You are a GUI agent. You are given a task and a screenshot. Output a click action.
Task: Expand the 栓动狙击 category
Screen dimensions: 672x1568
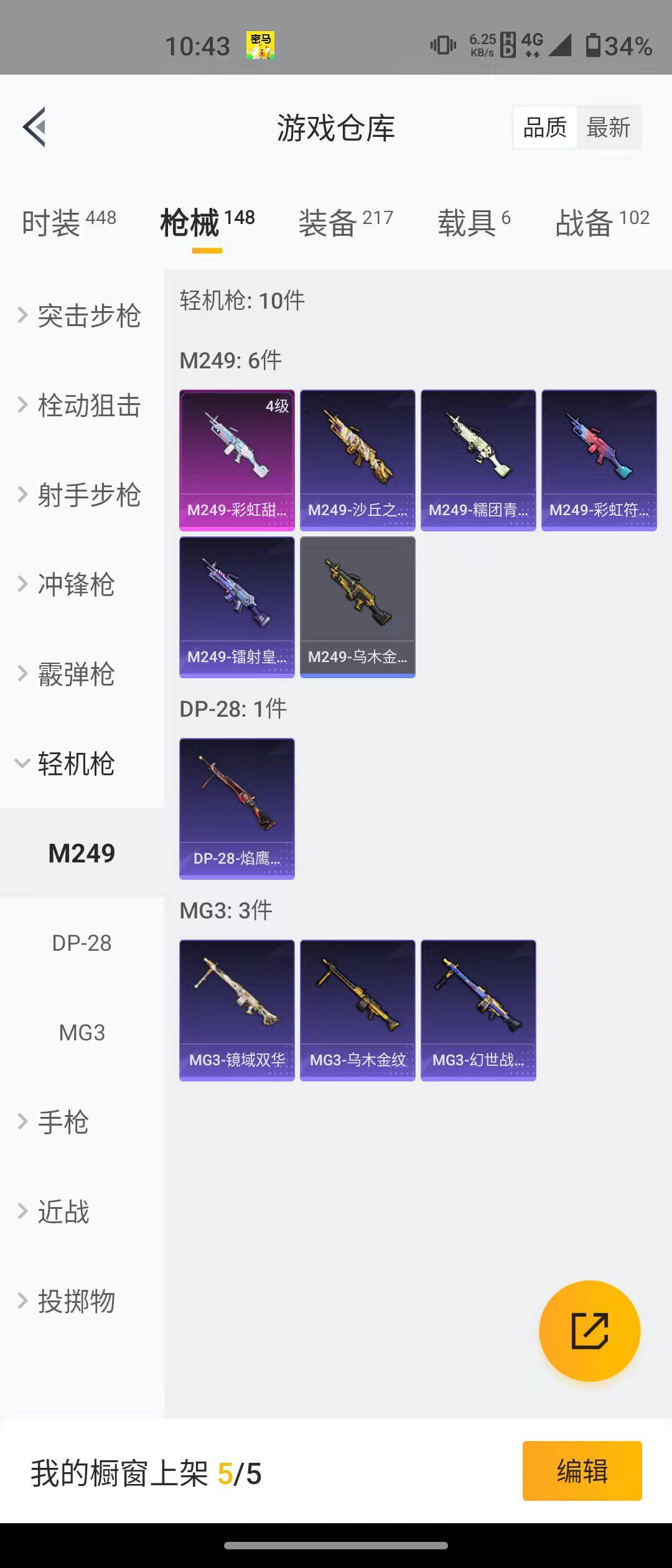pos(81,405)
